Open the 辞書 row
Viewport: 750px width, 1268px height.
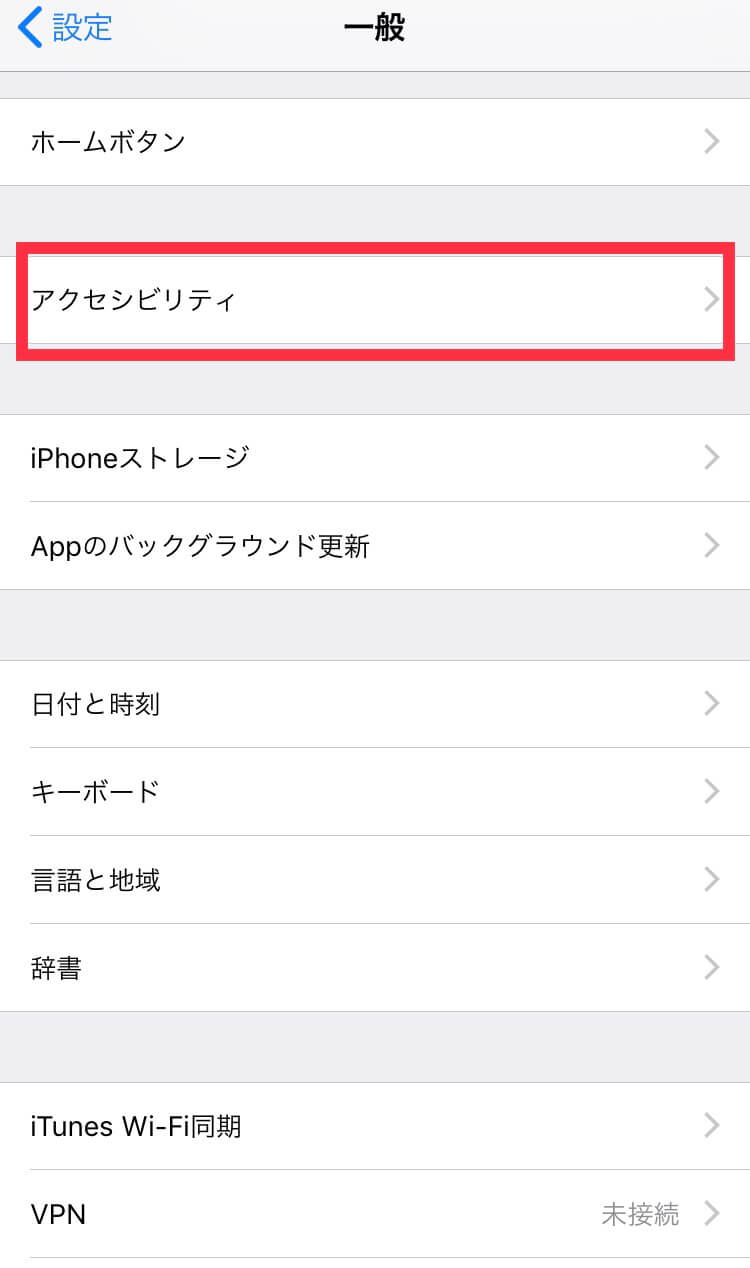(375, 968)
